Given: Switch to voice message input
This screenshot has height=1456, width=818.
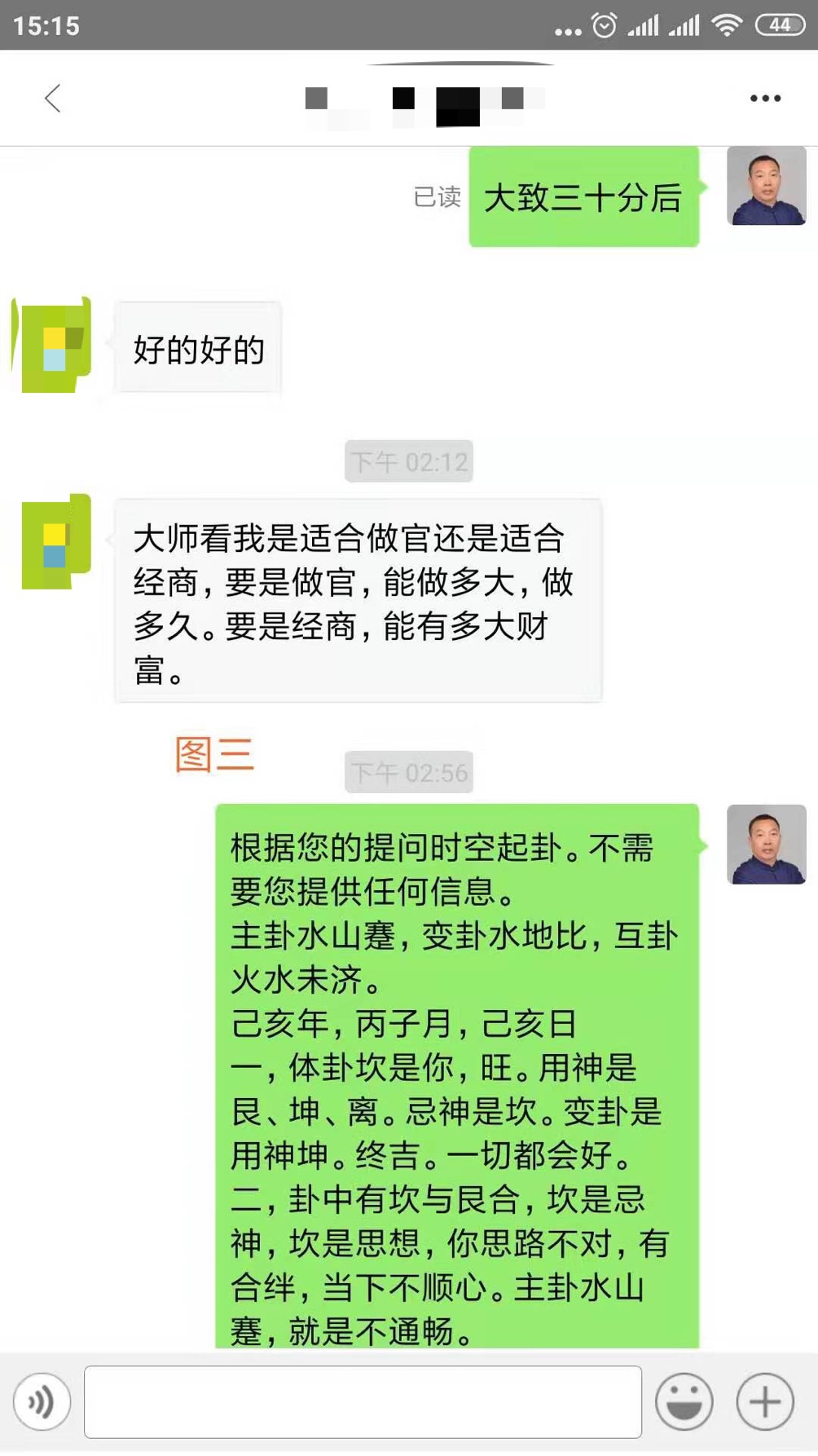Looking at the screenshot, I should tap(42, 1401).
